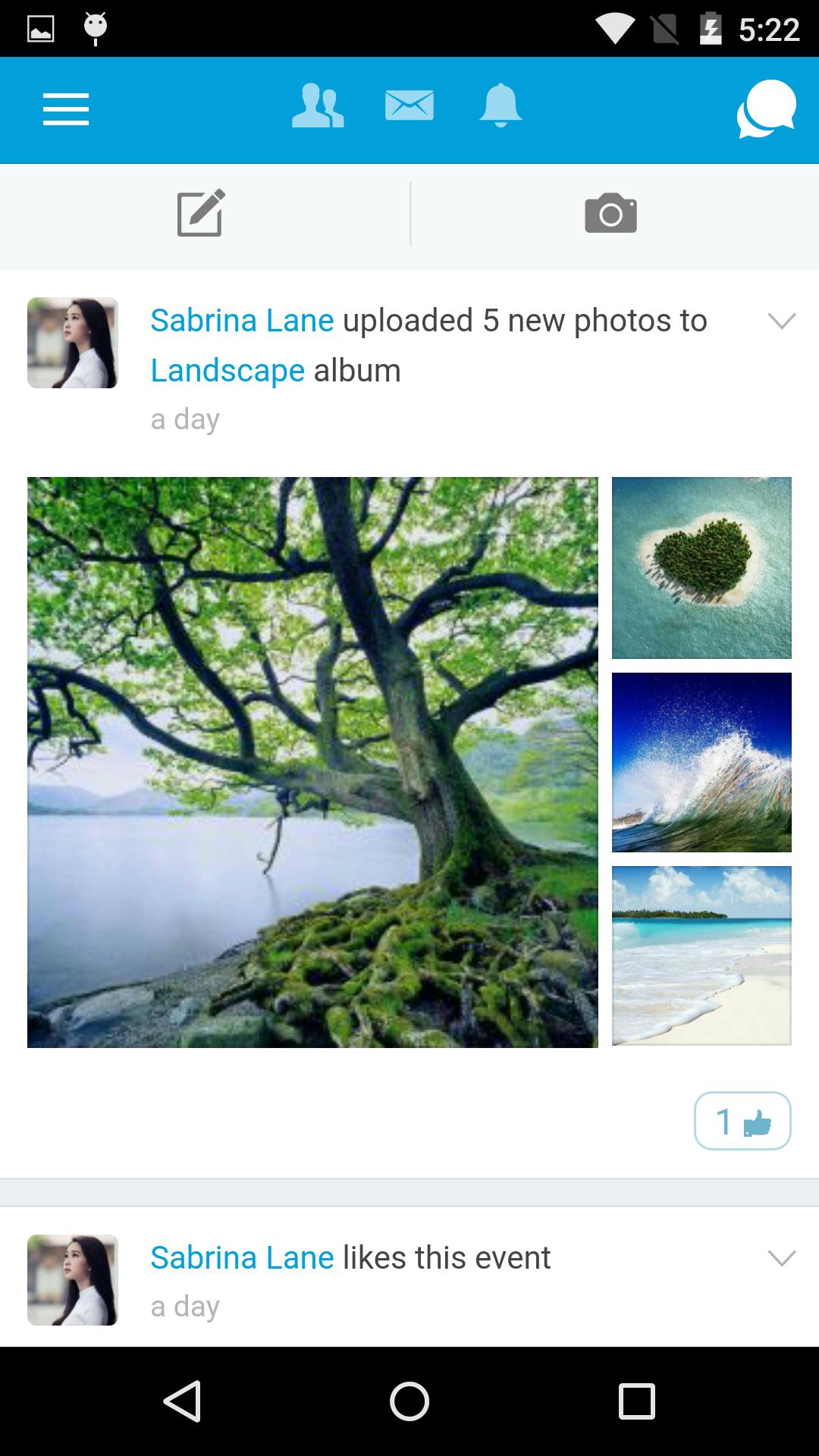819x1456 pixels.
Task: Open Sabrina Lane's profile from the photos post
Action: click(242, 321)
